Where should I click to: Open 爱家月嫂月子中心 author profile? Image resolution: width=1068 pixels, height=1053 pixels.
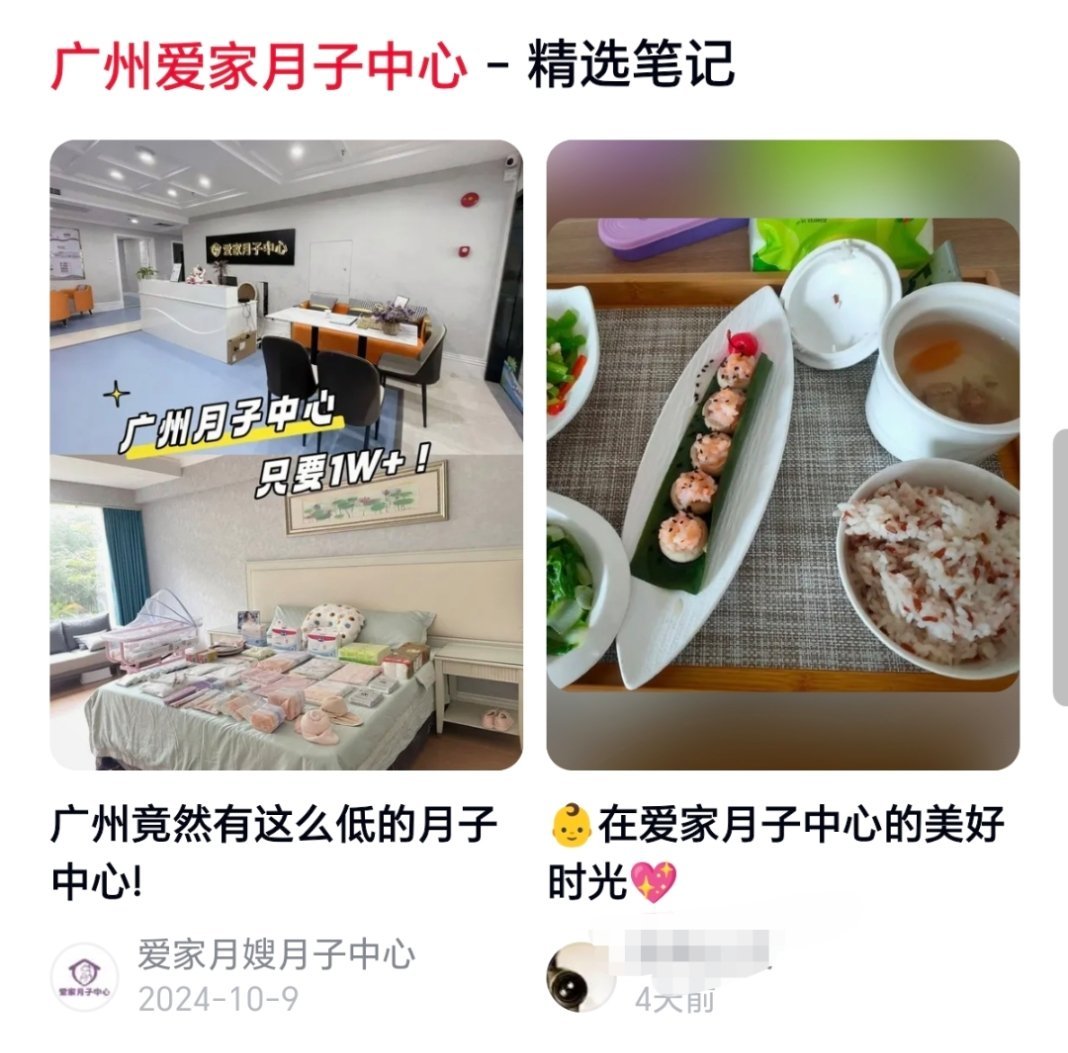[84, 977]
